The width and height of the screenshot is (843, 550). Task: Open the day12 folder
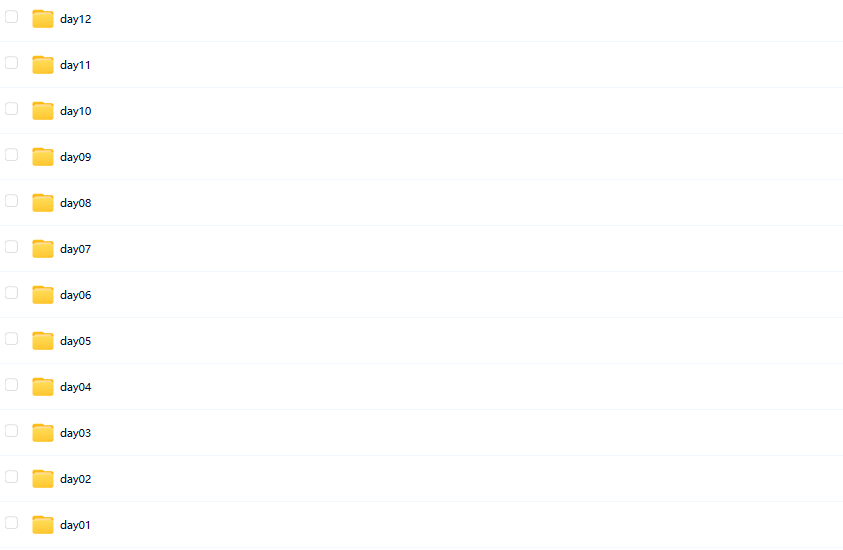(75, 19)
